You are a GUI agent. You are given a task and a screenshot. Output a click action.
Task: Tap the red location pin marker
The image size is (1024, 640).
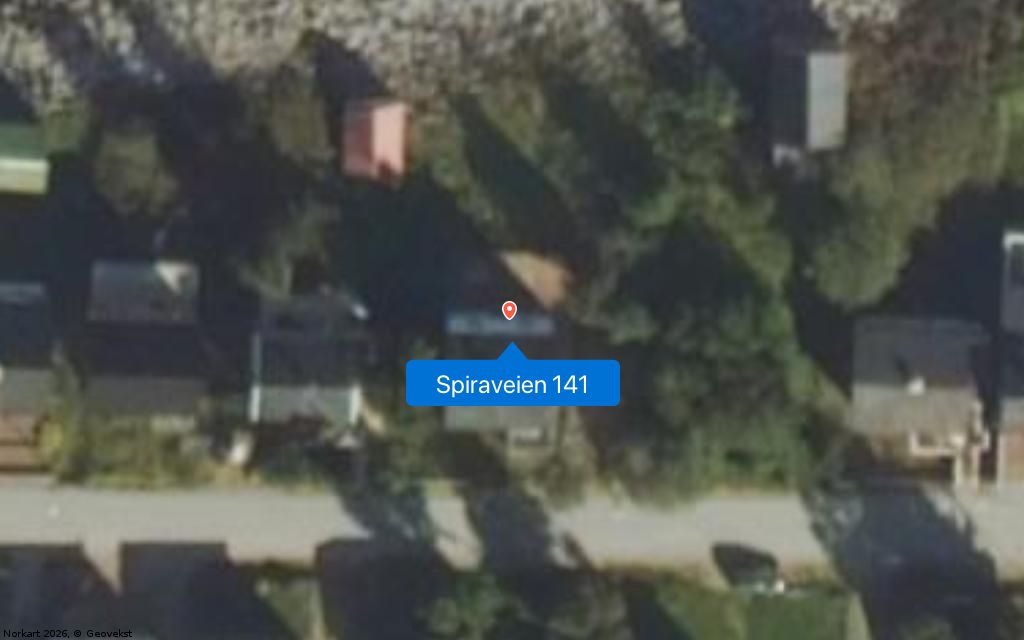tap(509, 311)
